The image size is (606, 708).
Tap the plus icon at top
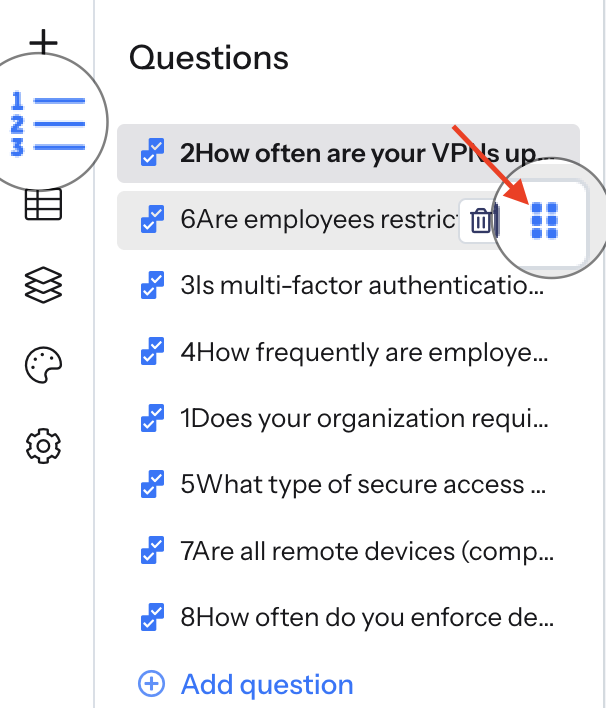click(x=43, y=43)
